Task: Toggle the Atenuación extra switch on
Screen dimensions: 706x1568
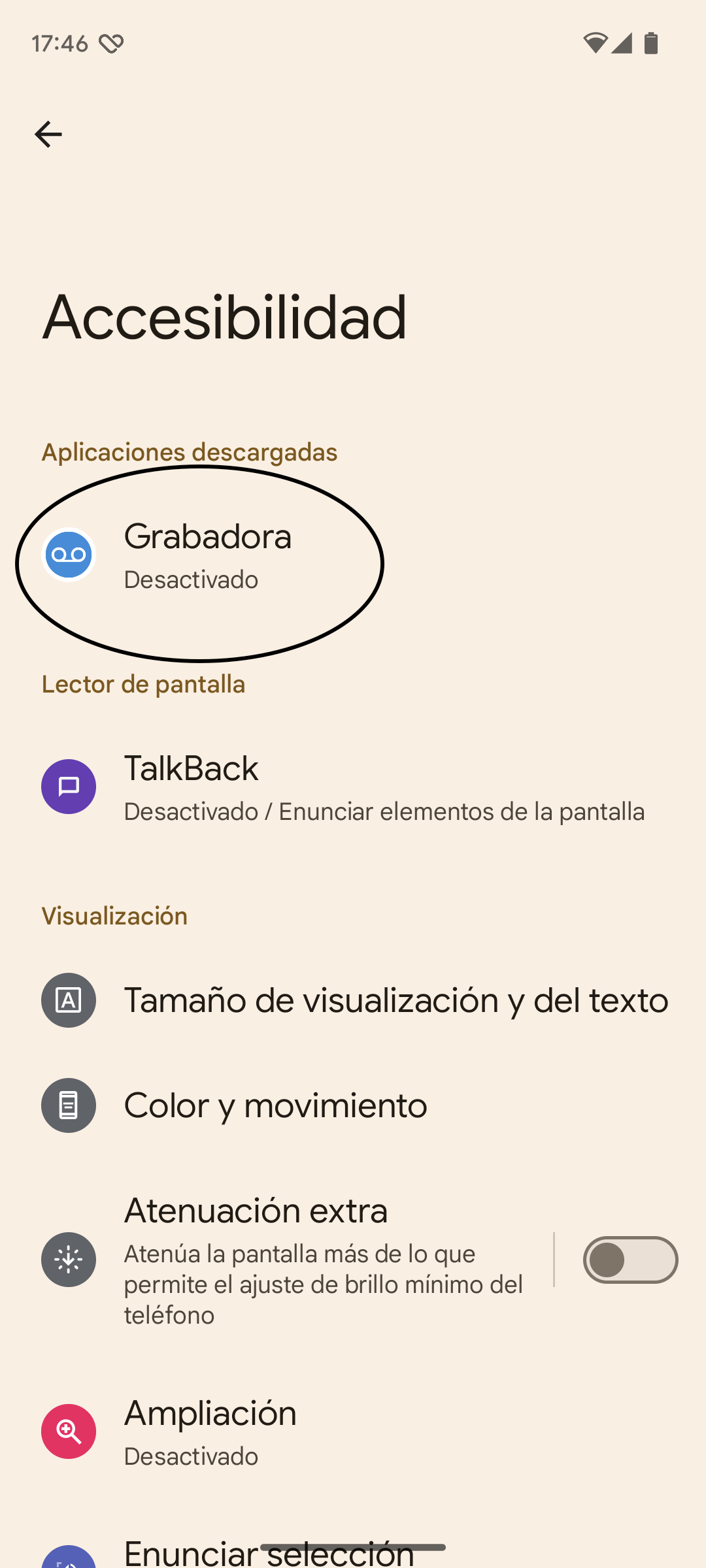Action: [630, 1260]
